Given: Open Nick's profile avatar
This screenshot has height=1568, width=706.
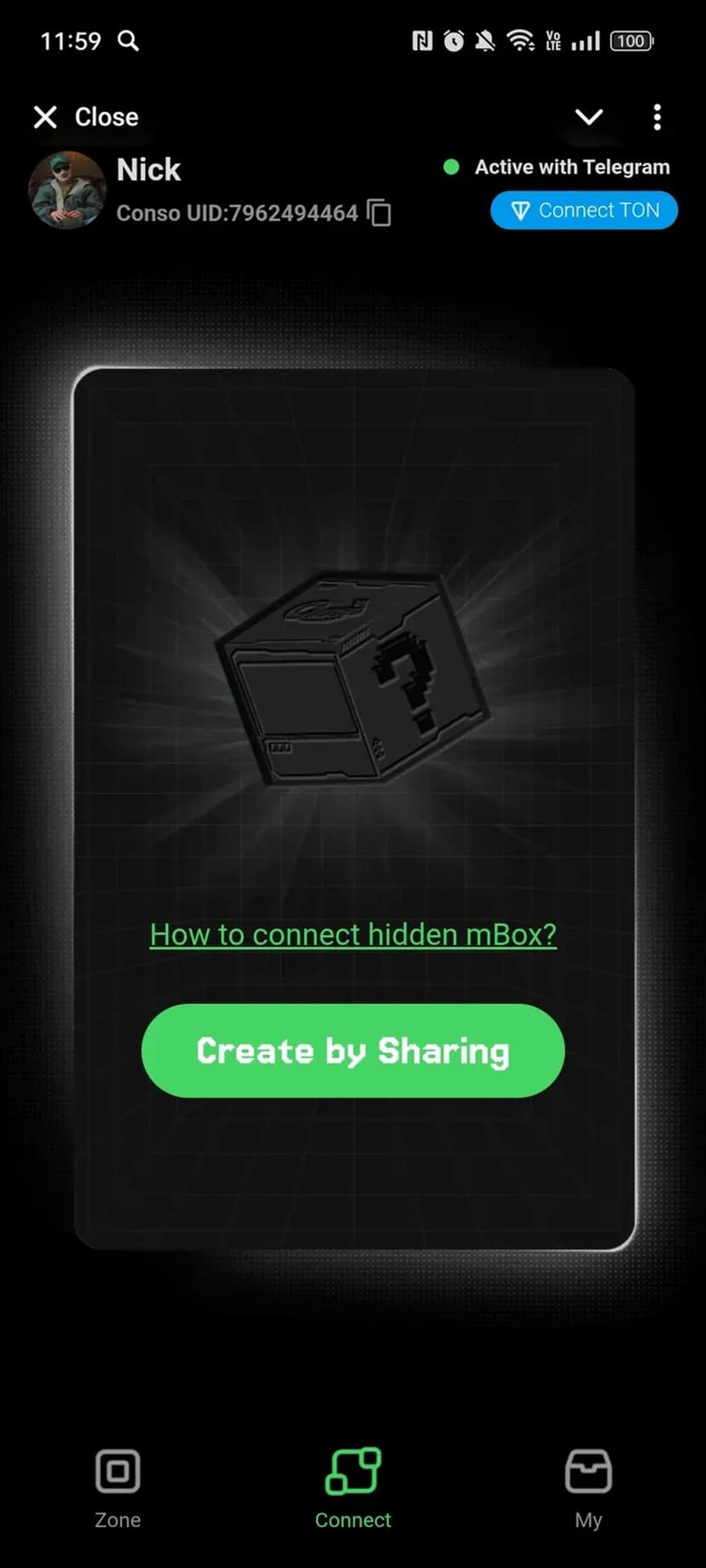Looking at the screenshot, I should (67, 190).
